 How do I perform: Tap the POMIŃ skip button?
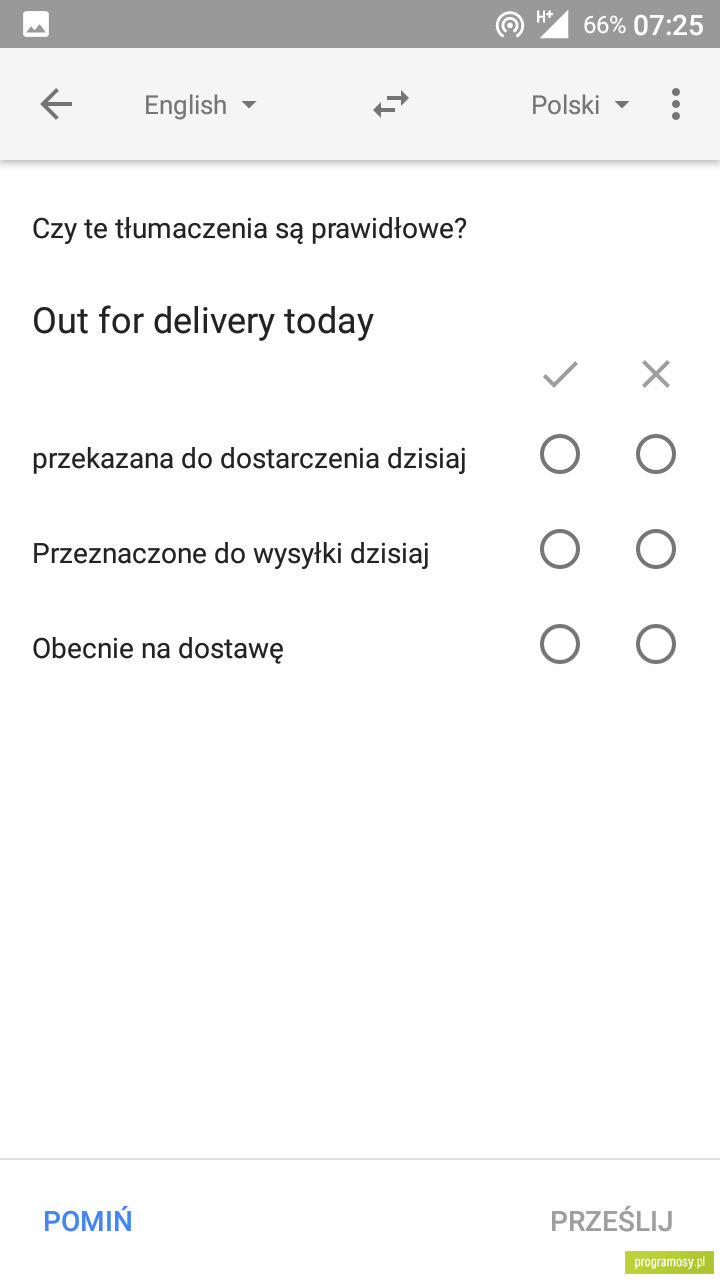coord(88,1220)
